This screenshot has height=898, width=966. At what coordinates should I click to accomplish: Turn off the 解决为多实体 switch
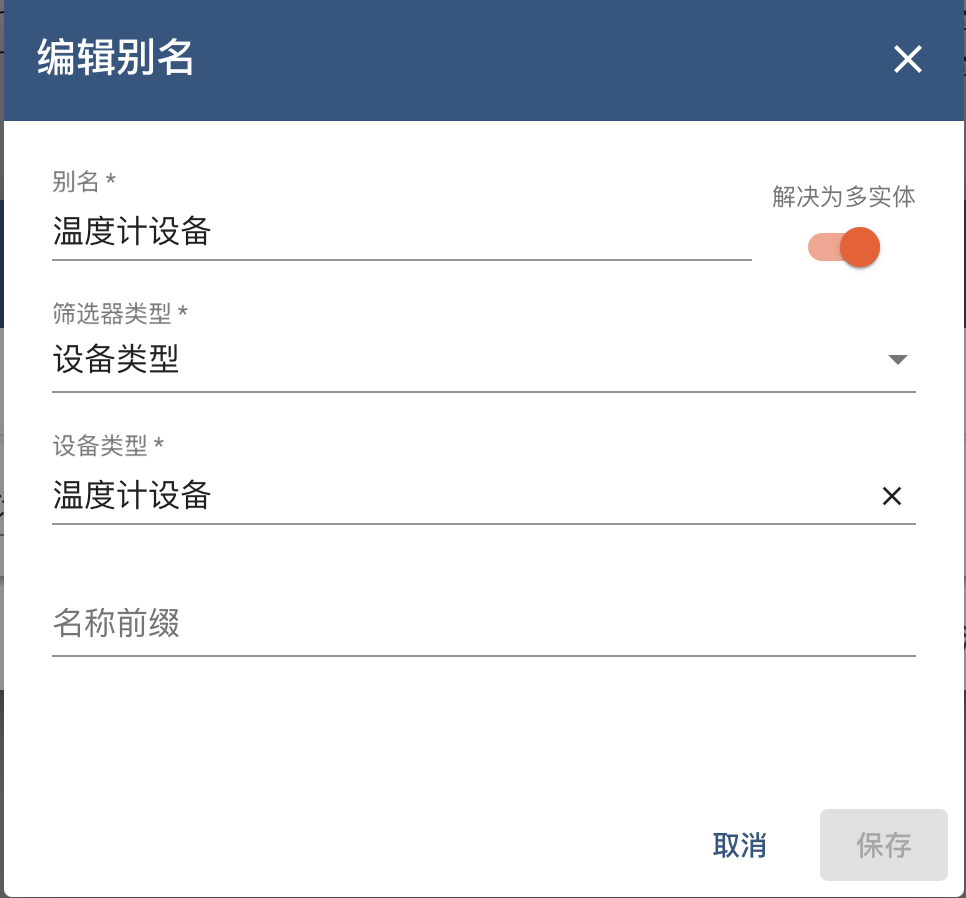[x=845, y=247]
